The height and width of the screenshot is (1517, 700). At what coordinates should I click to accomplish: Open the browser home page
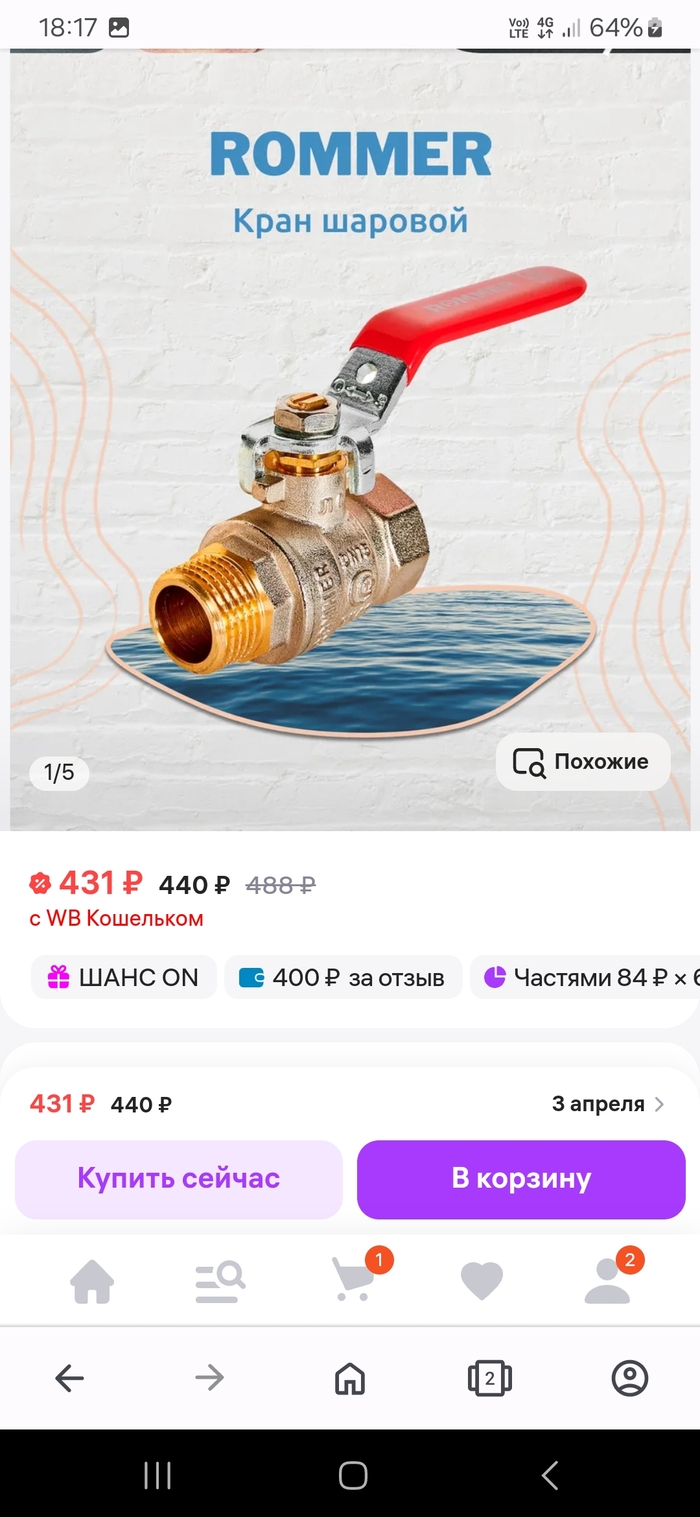tap(349, 1379)
